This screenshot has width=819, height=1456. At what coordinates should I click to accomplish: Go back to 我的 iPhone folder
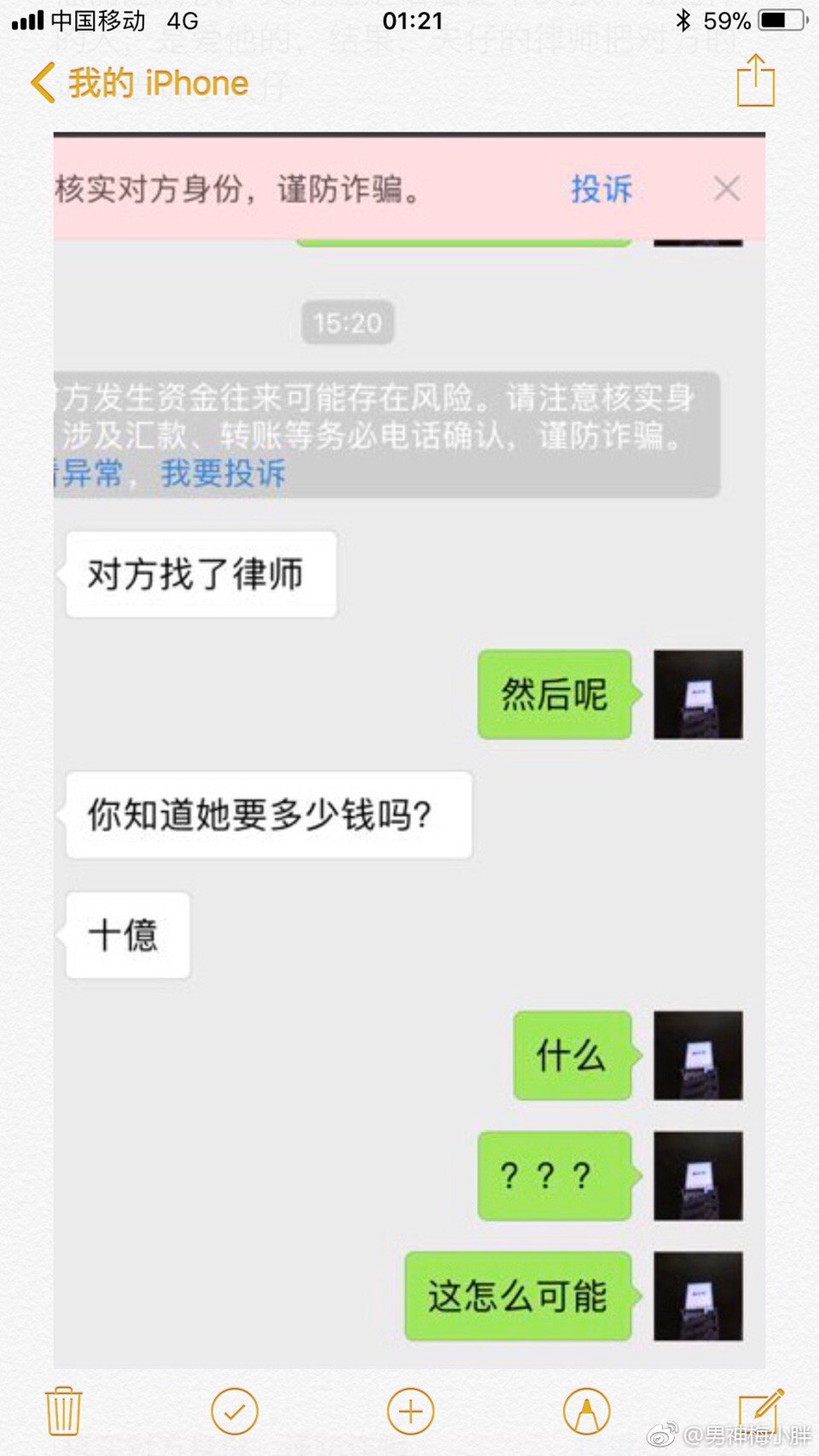coord(140,84)
